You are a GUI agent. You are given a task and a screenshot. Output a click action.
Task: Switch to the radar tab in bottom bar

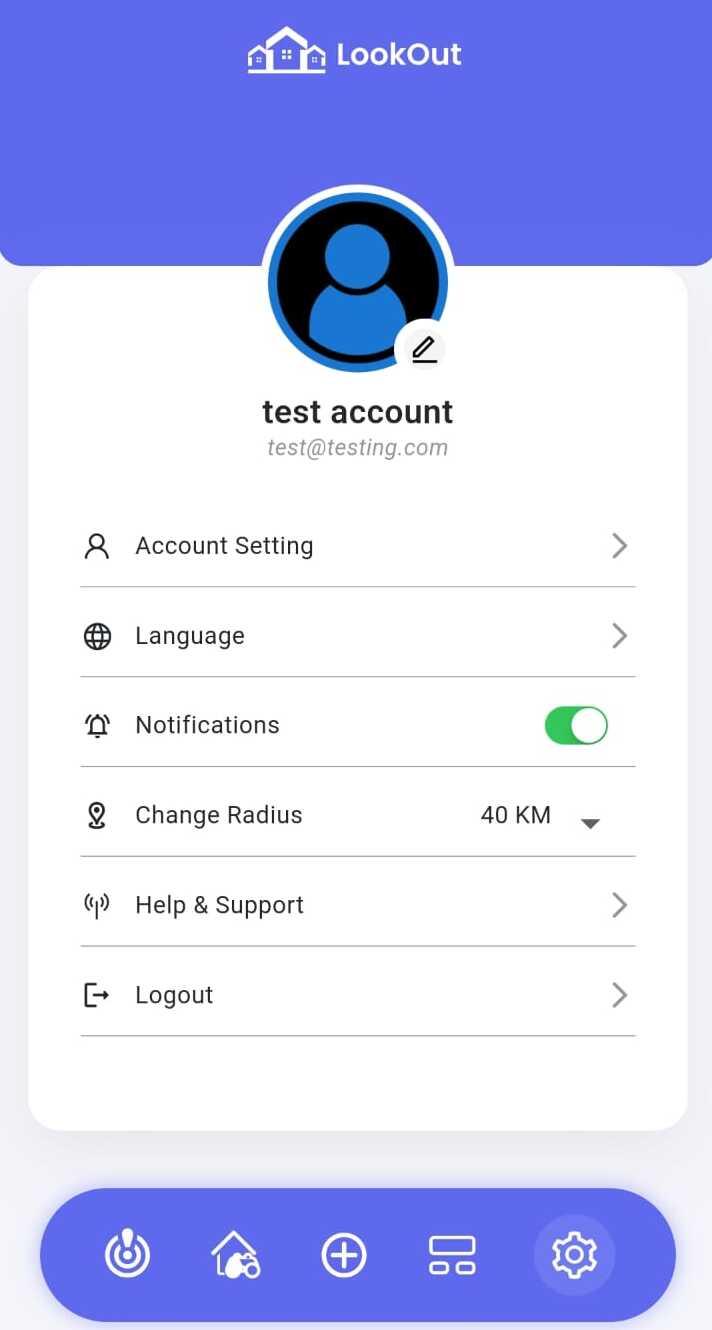(128, 1255)
